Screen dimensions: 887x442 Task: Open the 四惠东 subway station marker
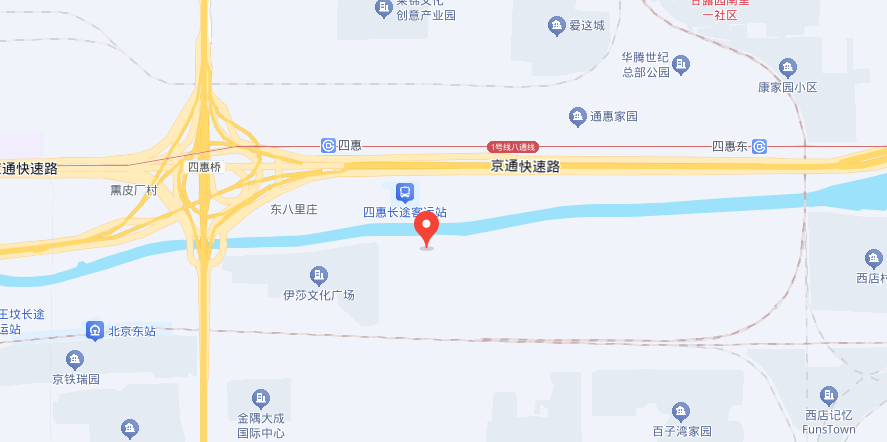[759, 147]
